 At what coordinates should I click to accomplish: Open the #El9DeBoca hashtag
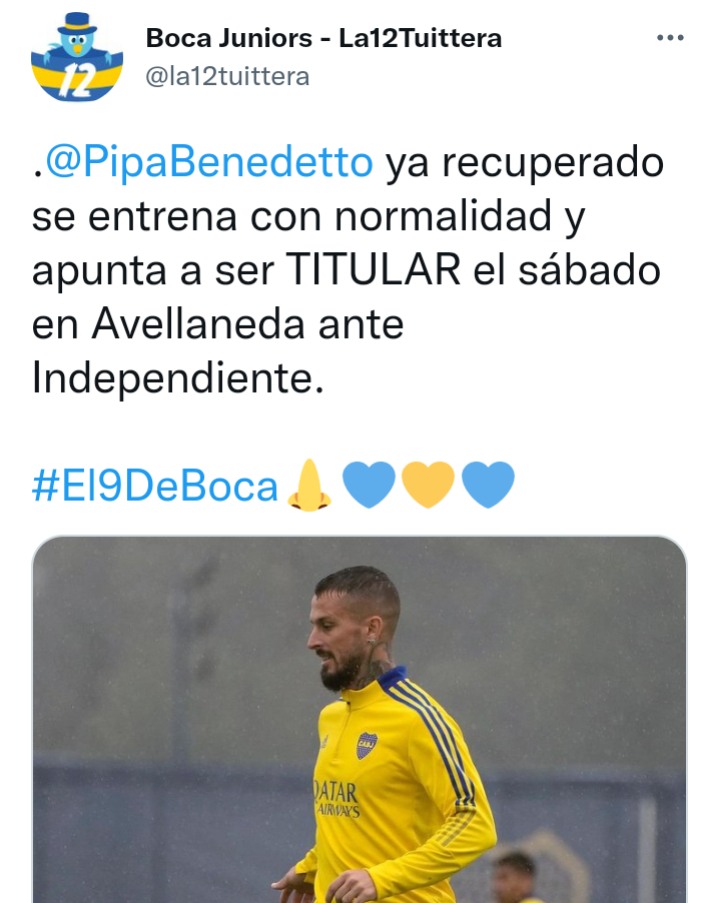155,485
